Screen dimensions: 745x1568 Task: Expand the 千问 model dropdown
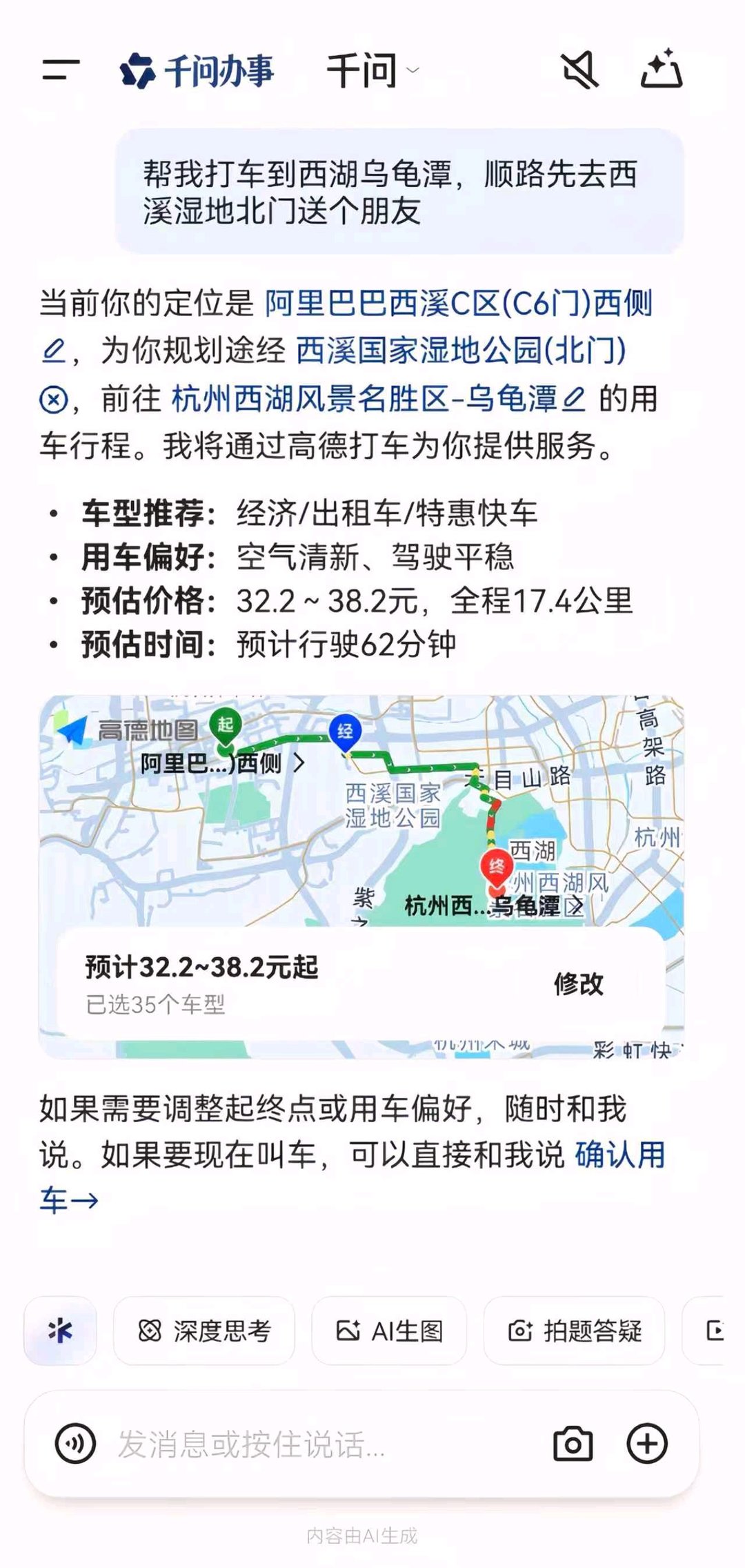[x=372, y=70]
